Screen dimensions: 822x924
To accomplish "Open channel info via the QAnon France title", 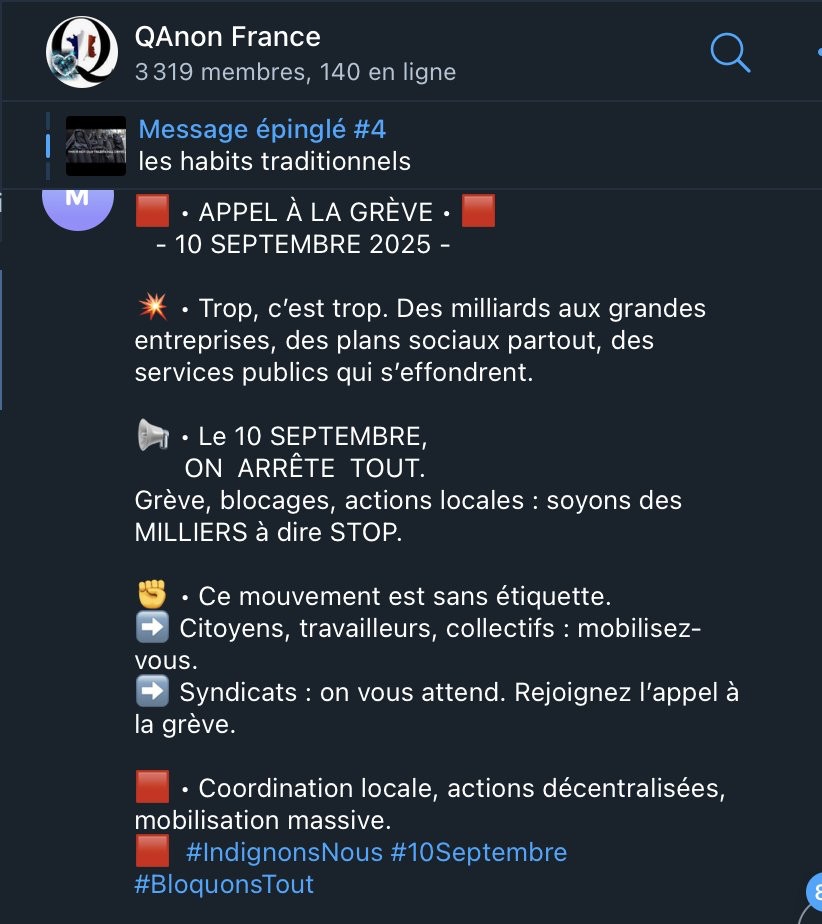I will [227, 36].
